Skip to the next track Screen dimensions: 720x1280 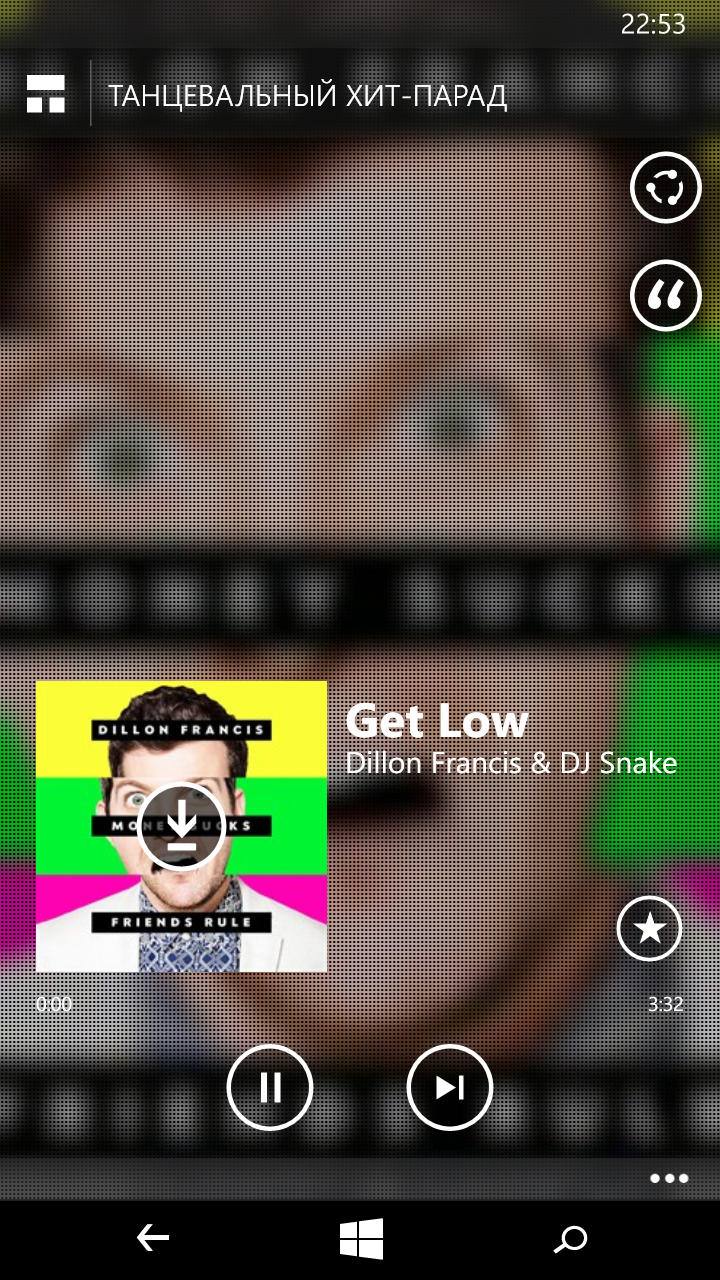click(450, 1087)
